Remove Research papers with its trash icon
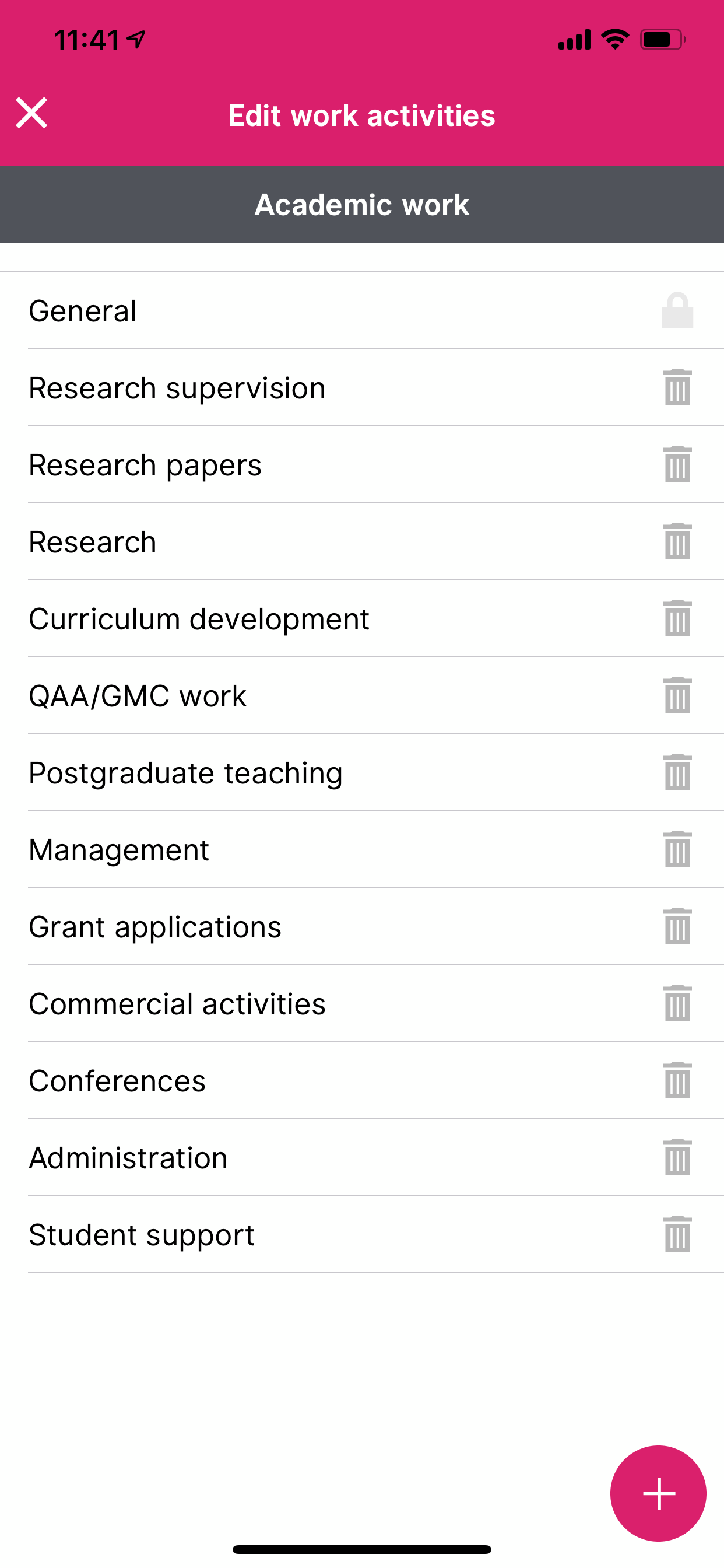This screenshot has width=724, height=1568. coord(677,464)
